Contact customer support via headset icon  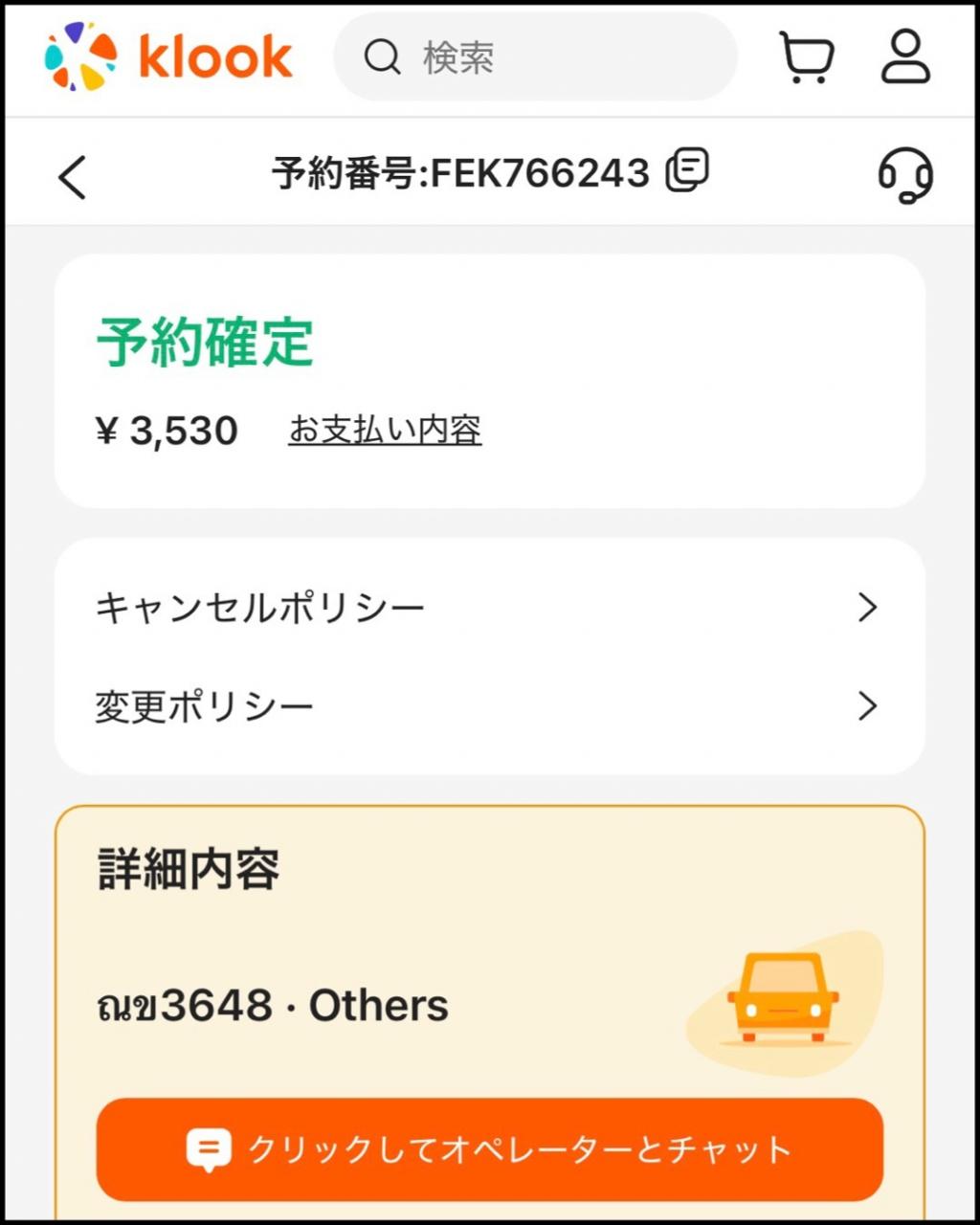(x=904, y=175)
